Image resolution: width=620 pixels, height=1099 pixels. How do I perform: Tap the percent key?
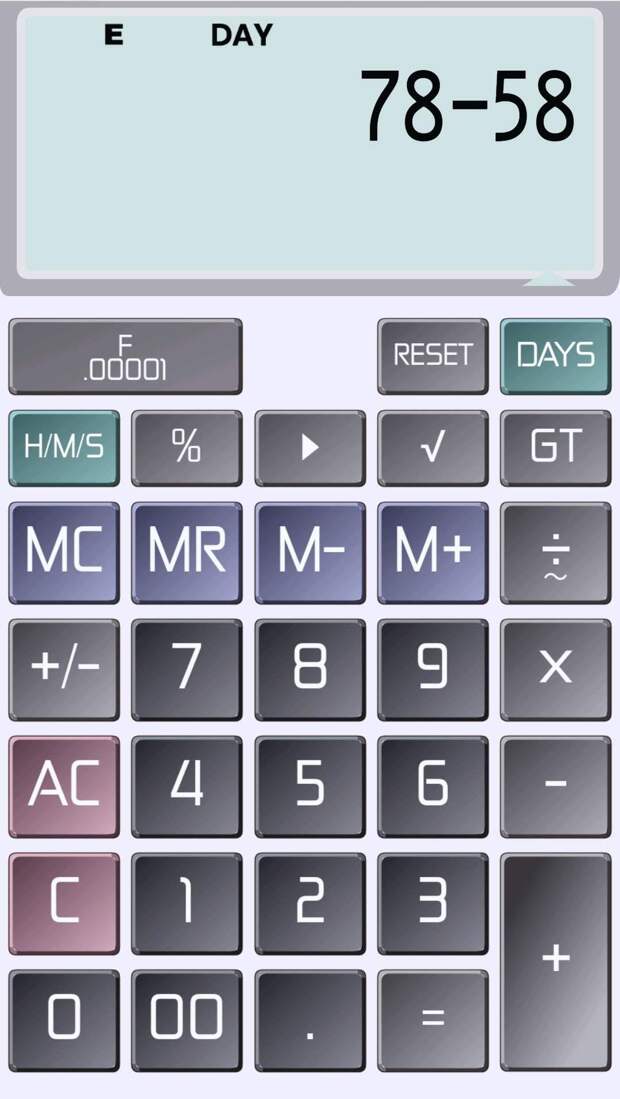(187, 448)
